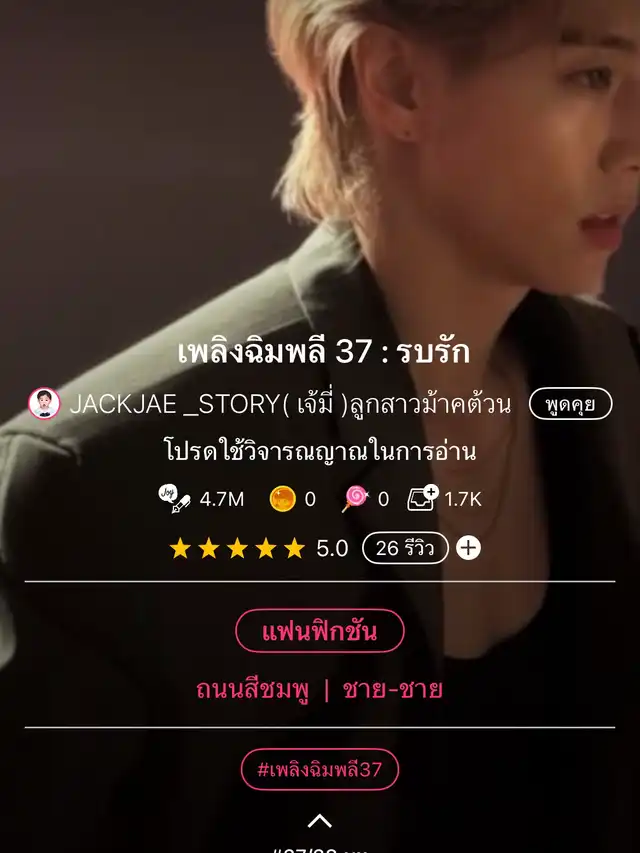Open the ชาย-ชาย category link

click(392, 689)
